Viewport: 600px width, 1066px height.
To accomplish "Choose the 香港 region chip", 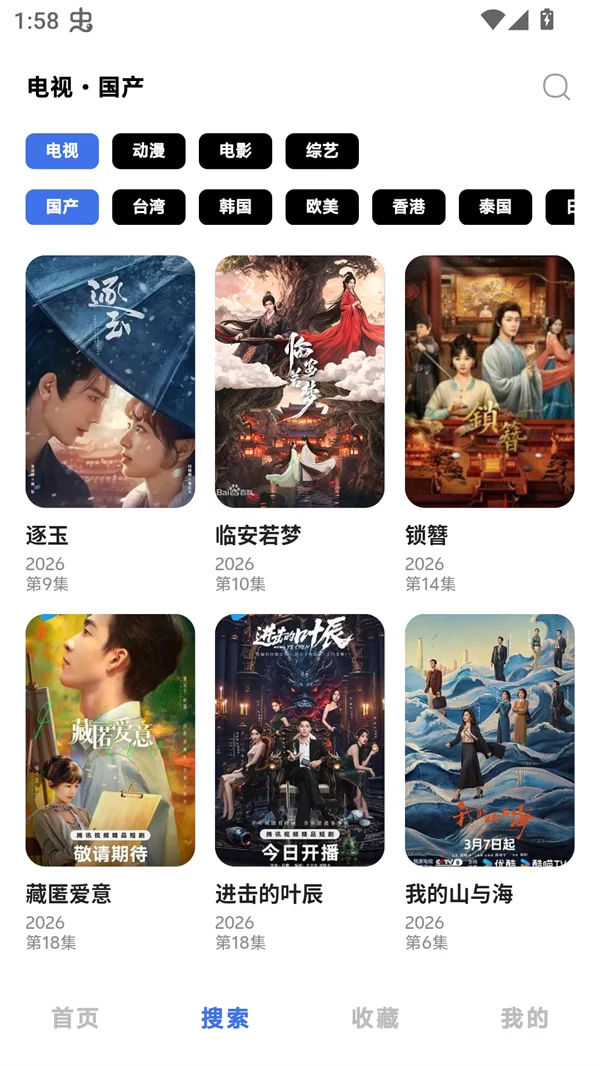I will [x=408, y=207].
